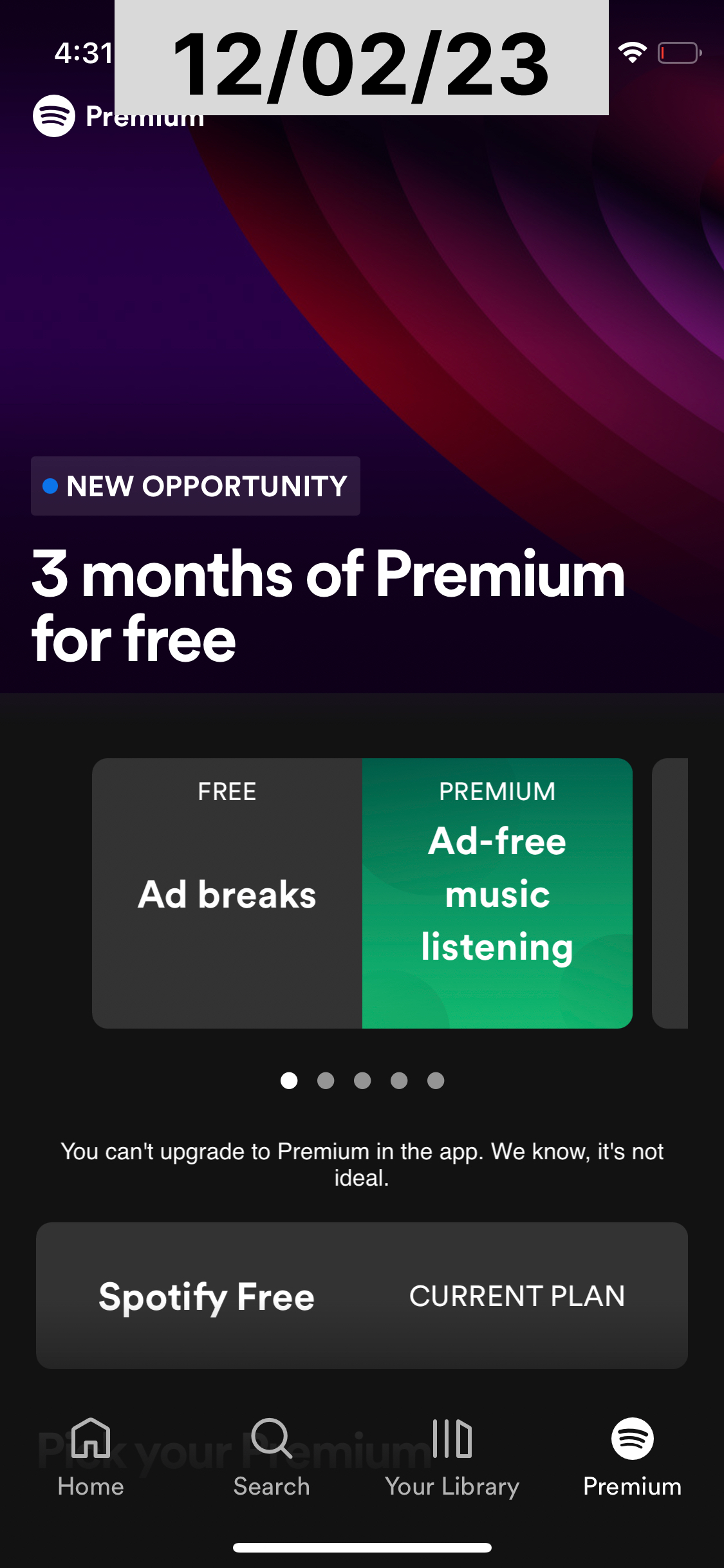Image resolution: width=724 pixels, height=1568 pixels.
Task: Expand the FREE plan comparison card
Action: click(x=227, y=893)
